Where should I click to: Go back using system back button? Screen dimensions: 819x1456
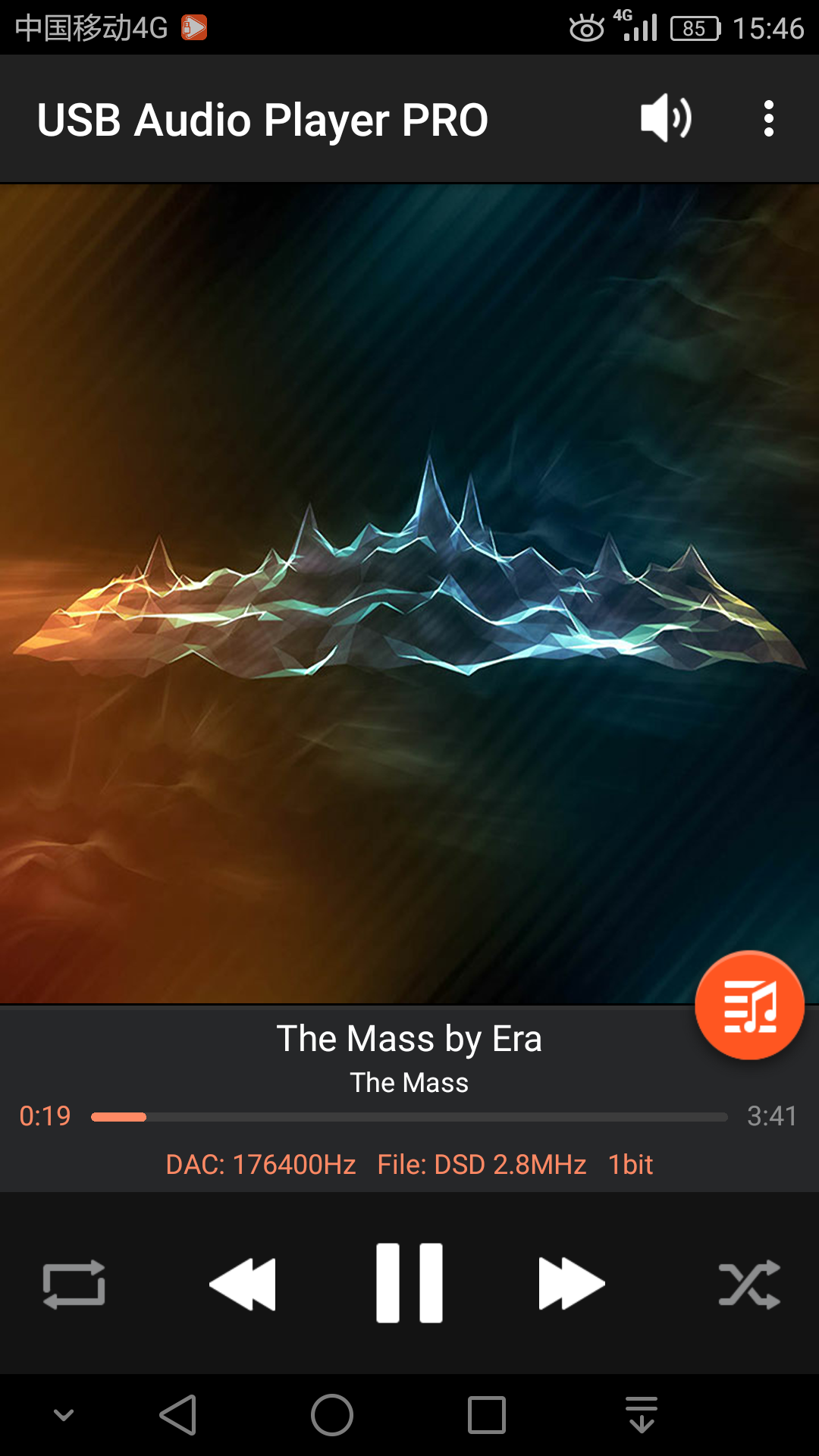coord(179,1415)
